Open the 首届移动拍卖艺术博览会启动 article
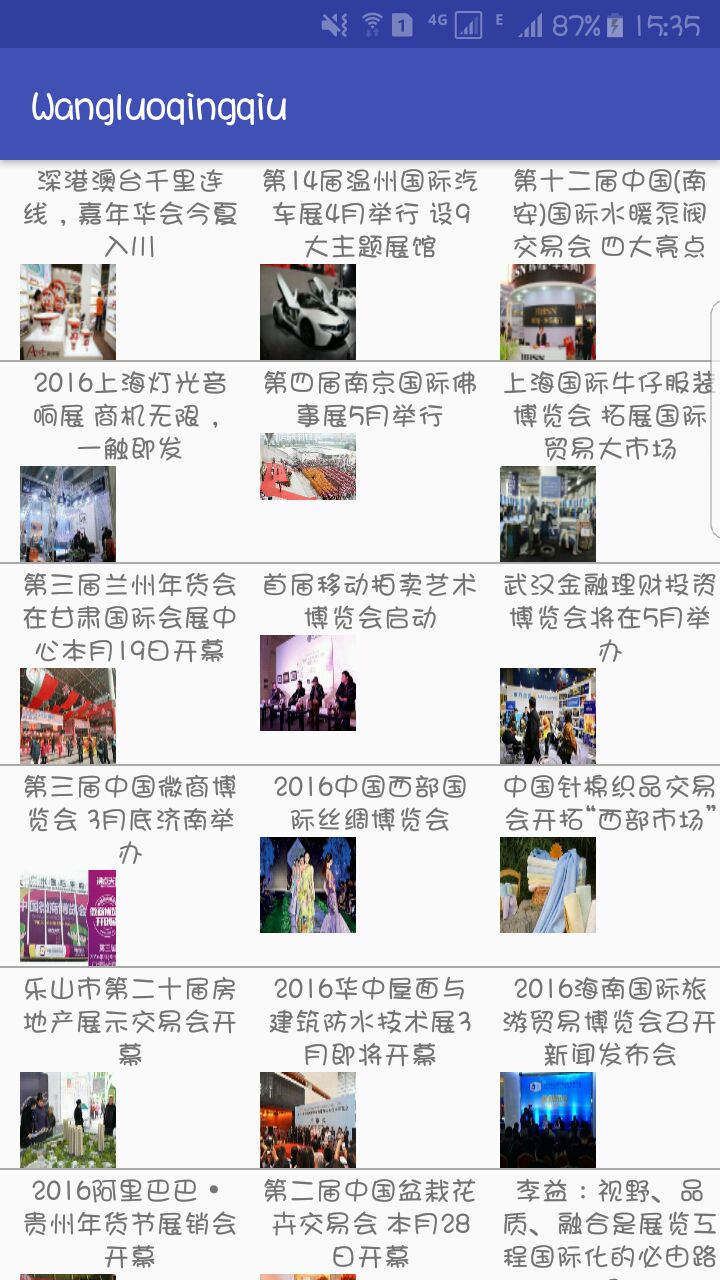Screen dimensions: 720x1280 tap(360, 600)
